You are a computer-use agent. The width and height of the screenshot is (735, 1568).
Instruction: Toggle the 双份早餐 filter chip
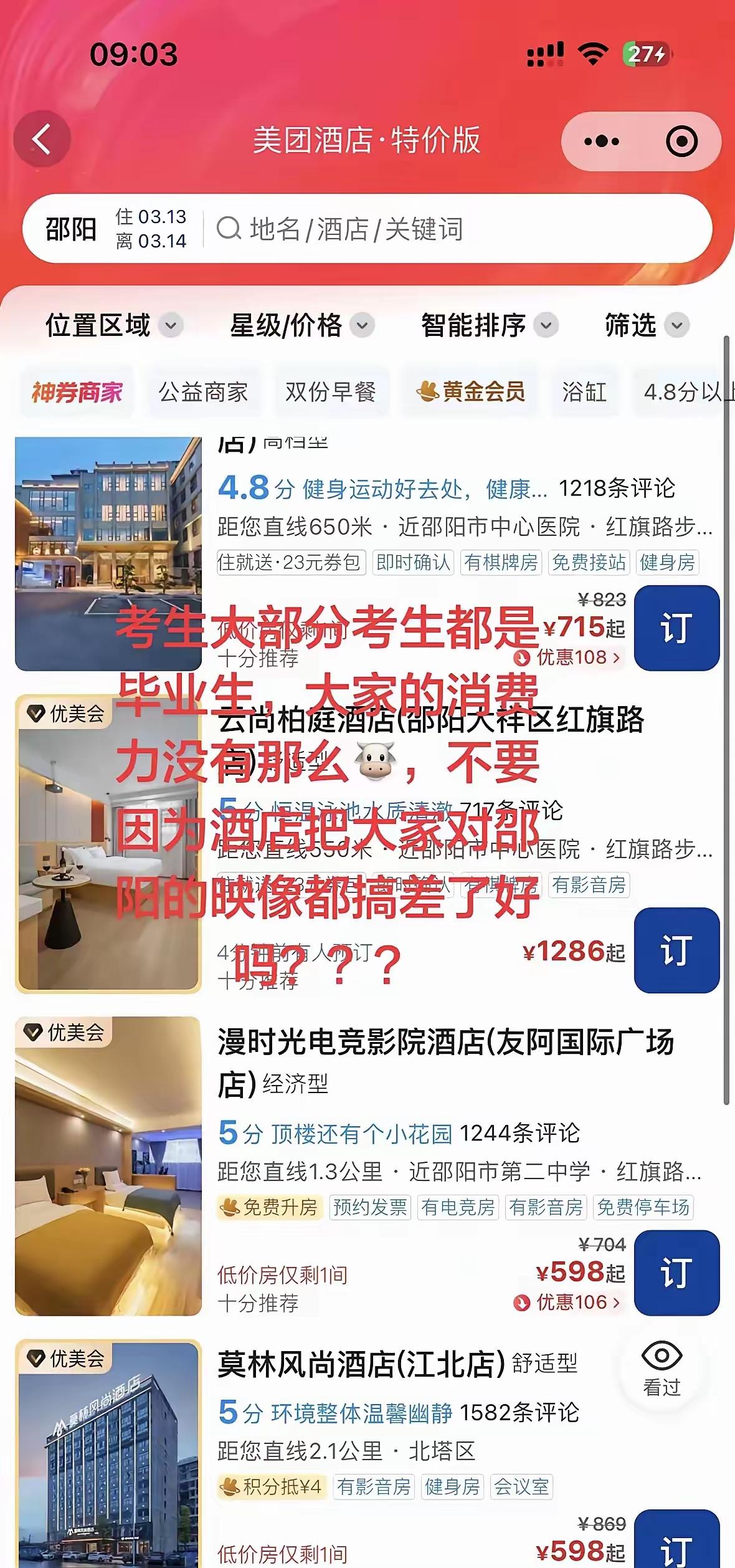click(x=332, y=393)
